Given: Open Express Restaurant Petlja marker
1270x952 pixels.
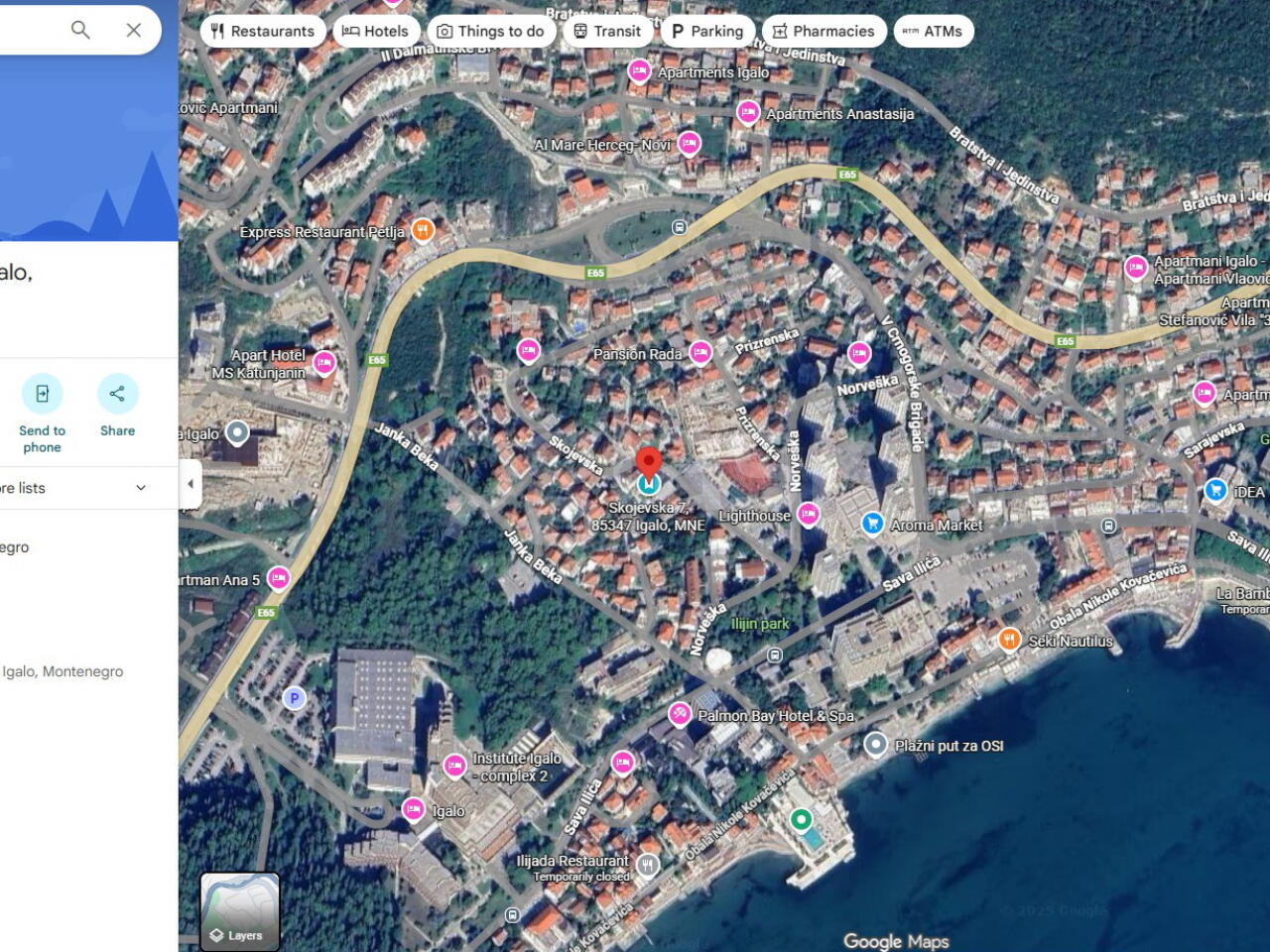Looking at the screenshot, I should pyautogui.click(x=423, y=230).
